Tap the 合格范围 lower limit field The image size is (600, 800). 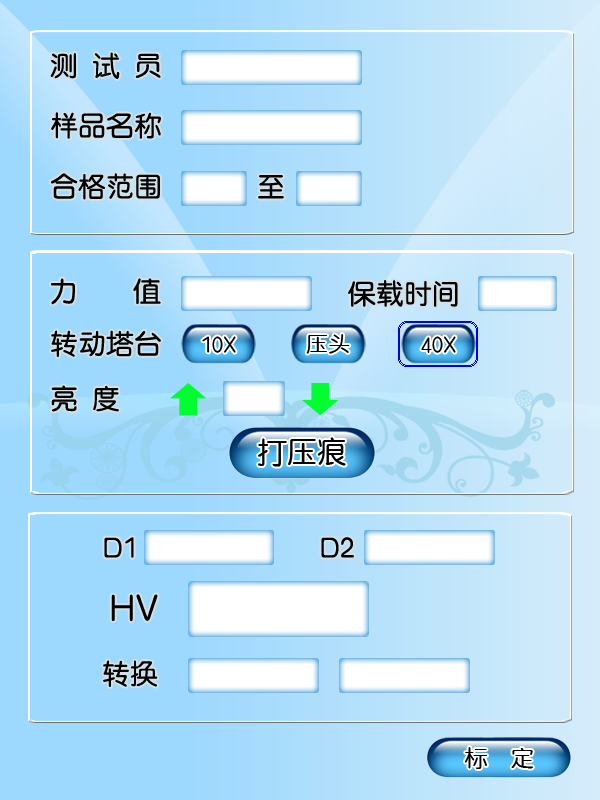(x=213, y=187)
